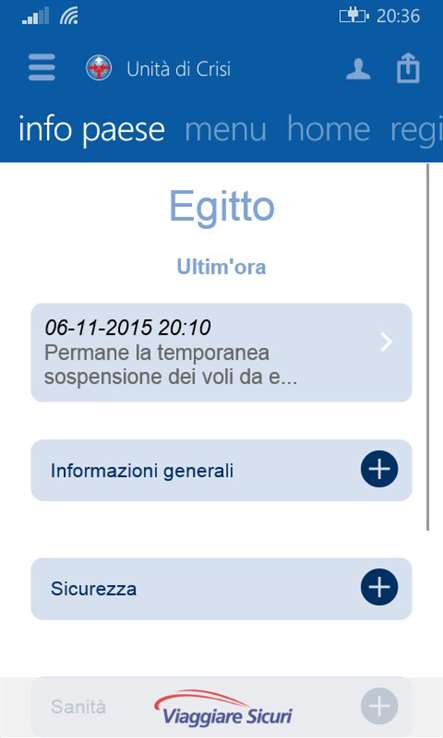Open the hamburger drawer menu
Screen dimensions: 443x738
41,68
